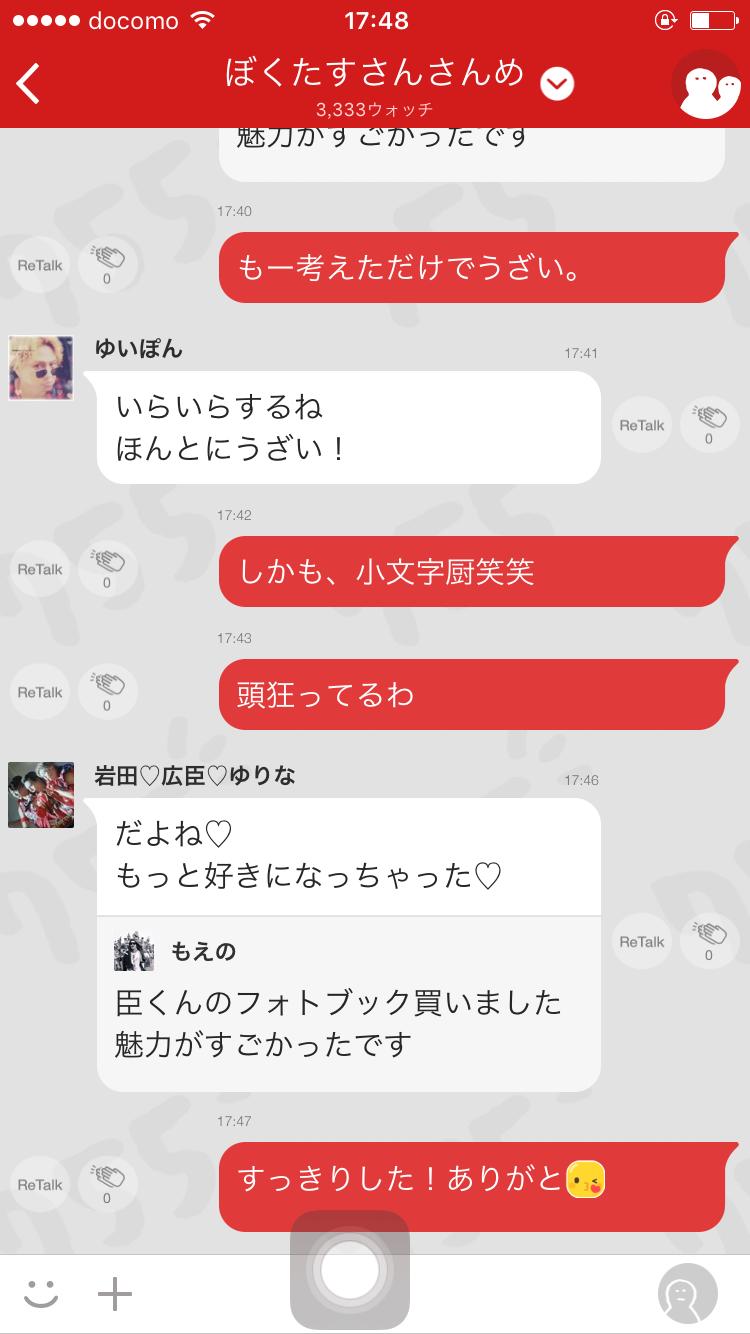750x1334 pixels.
Task: Expand the room title dropdown arrow
Action: point(557,84)
